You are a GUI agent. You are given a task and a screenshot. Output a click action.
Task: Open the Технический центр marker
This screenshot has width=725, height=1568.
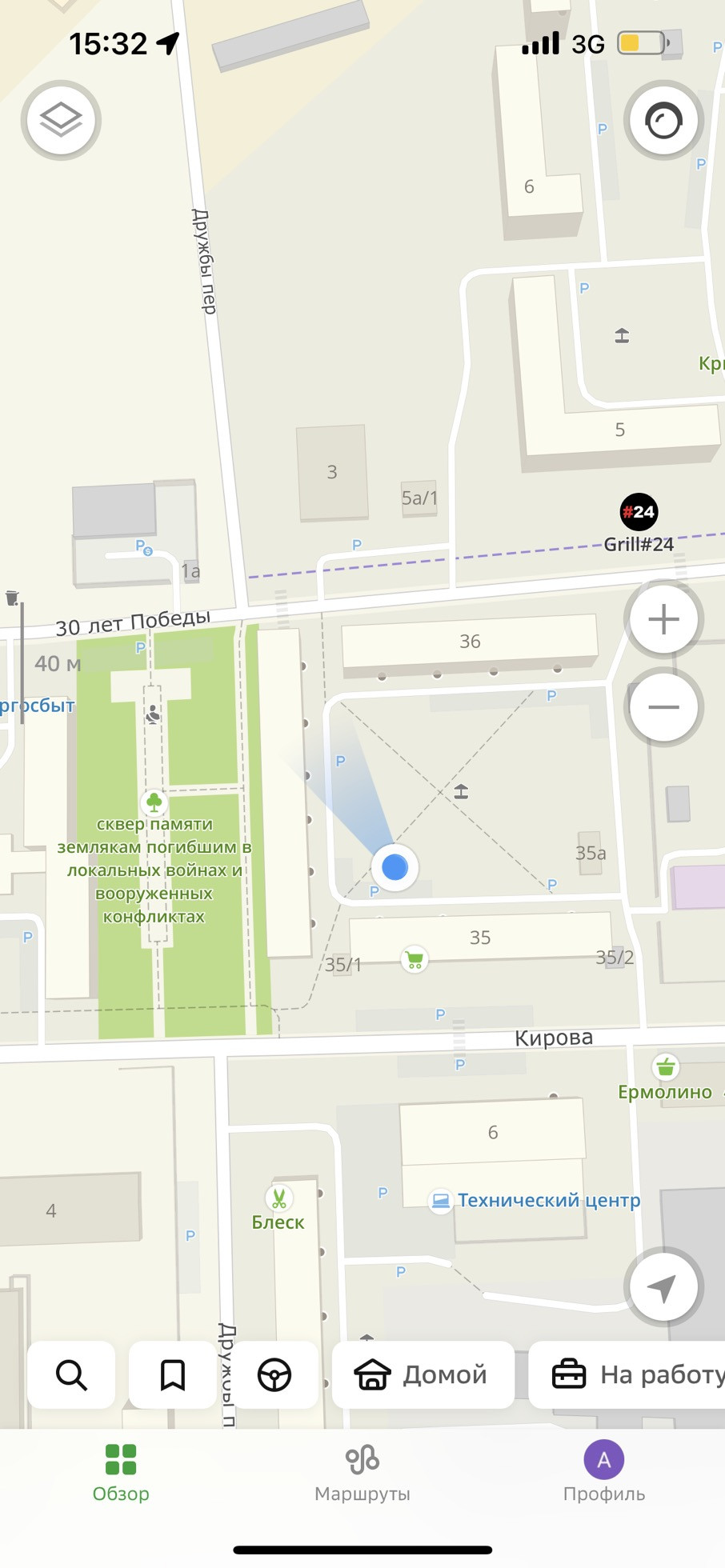point(440,1201)
